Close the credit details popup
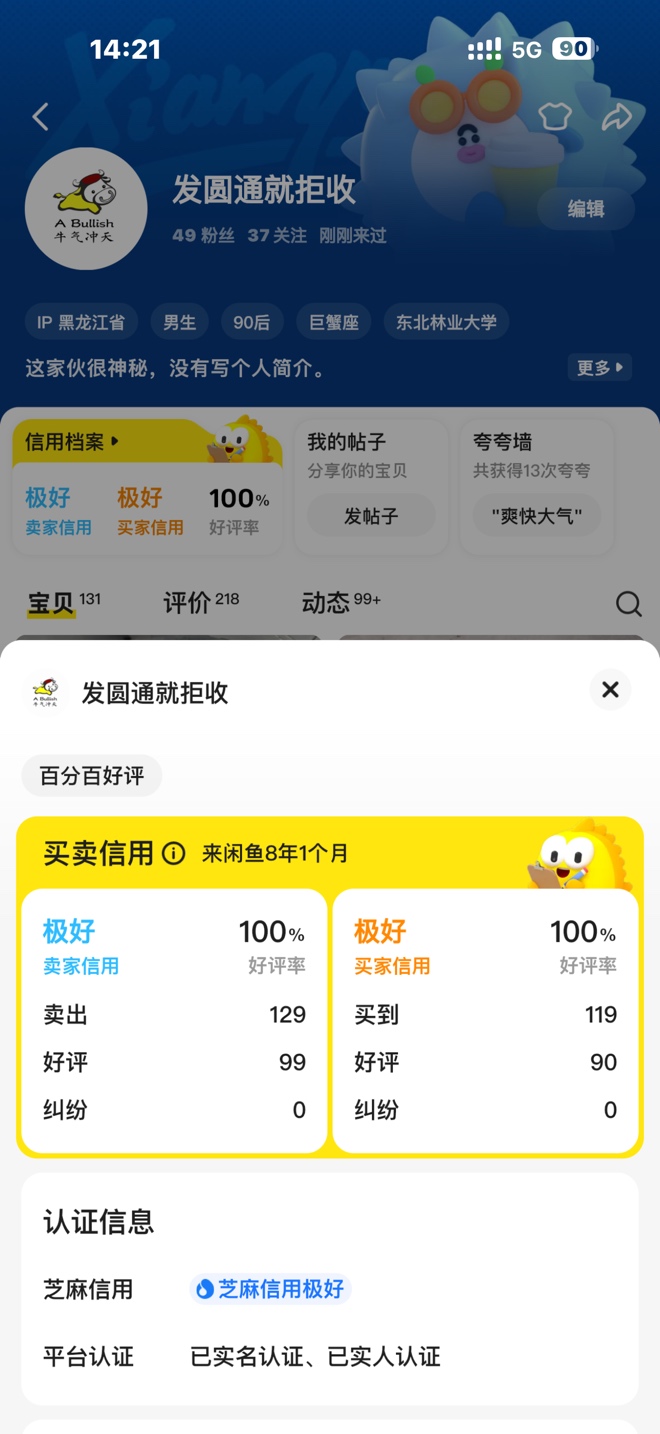This screenshot has width=660, height=1434. point(610,690)
